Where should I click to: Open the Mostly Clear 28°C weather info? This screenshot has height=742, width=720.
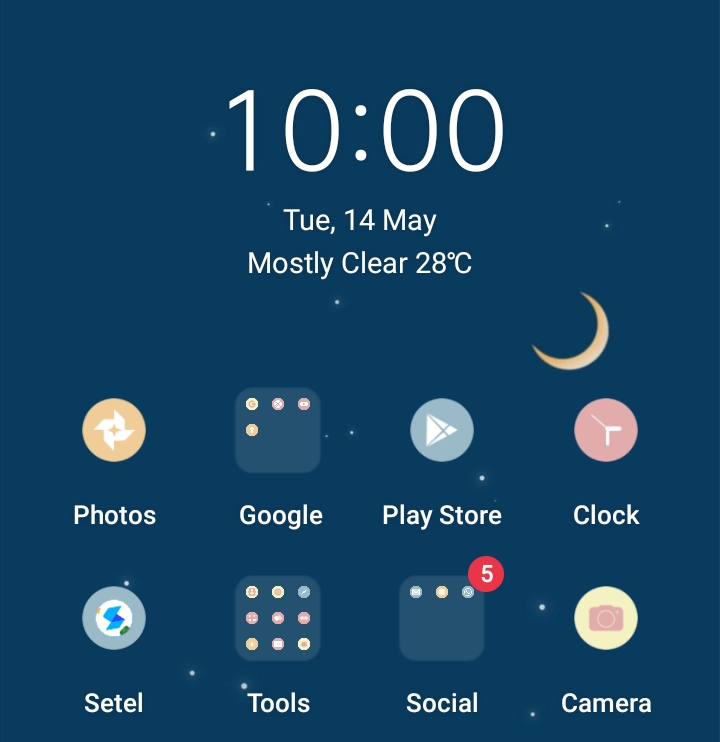point(360,264)
